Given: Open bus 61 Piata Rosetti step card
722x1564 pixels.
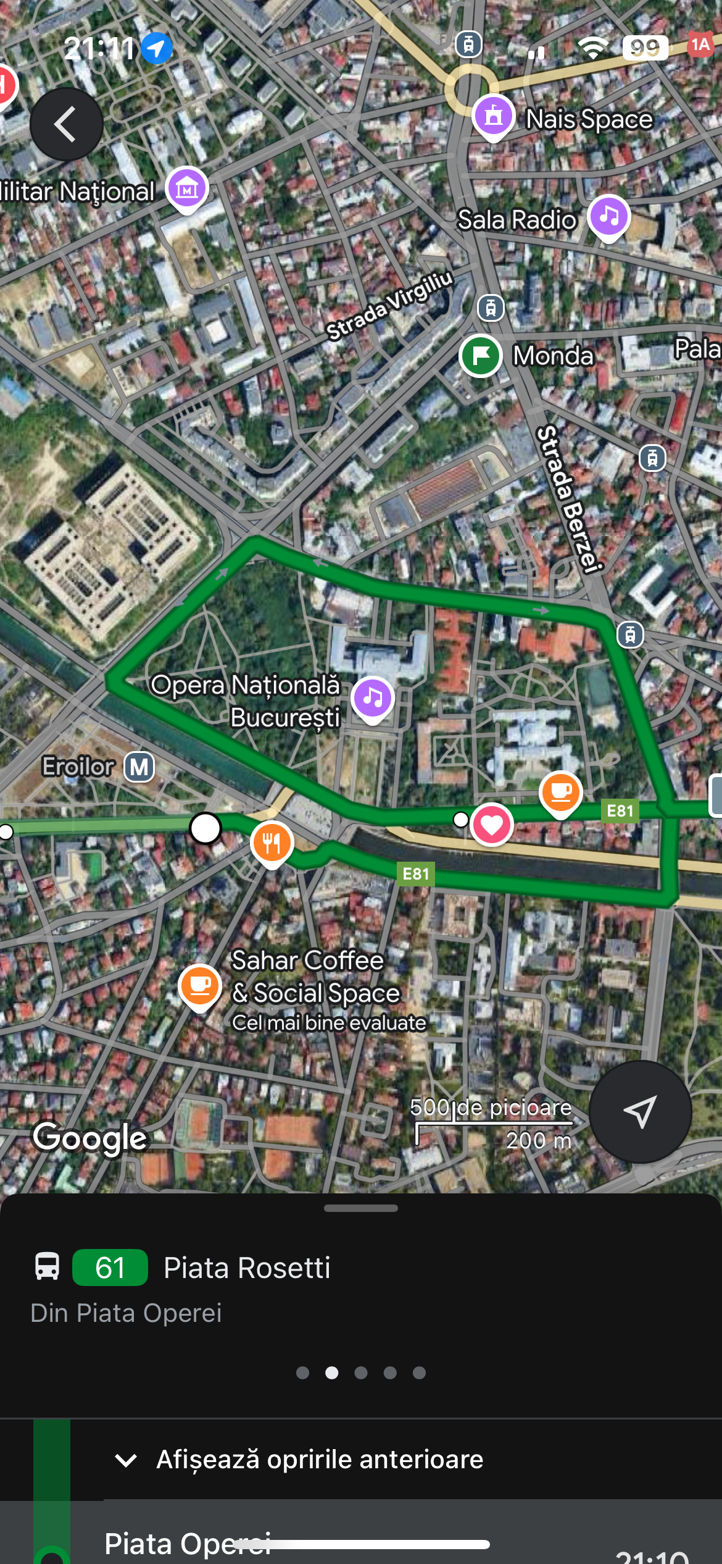Looking at the screenshot, I should coord(361,1288).
